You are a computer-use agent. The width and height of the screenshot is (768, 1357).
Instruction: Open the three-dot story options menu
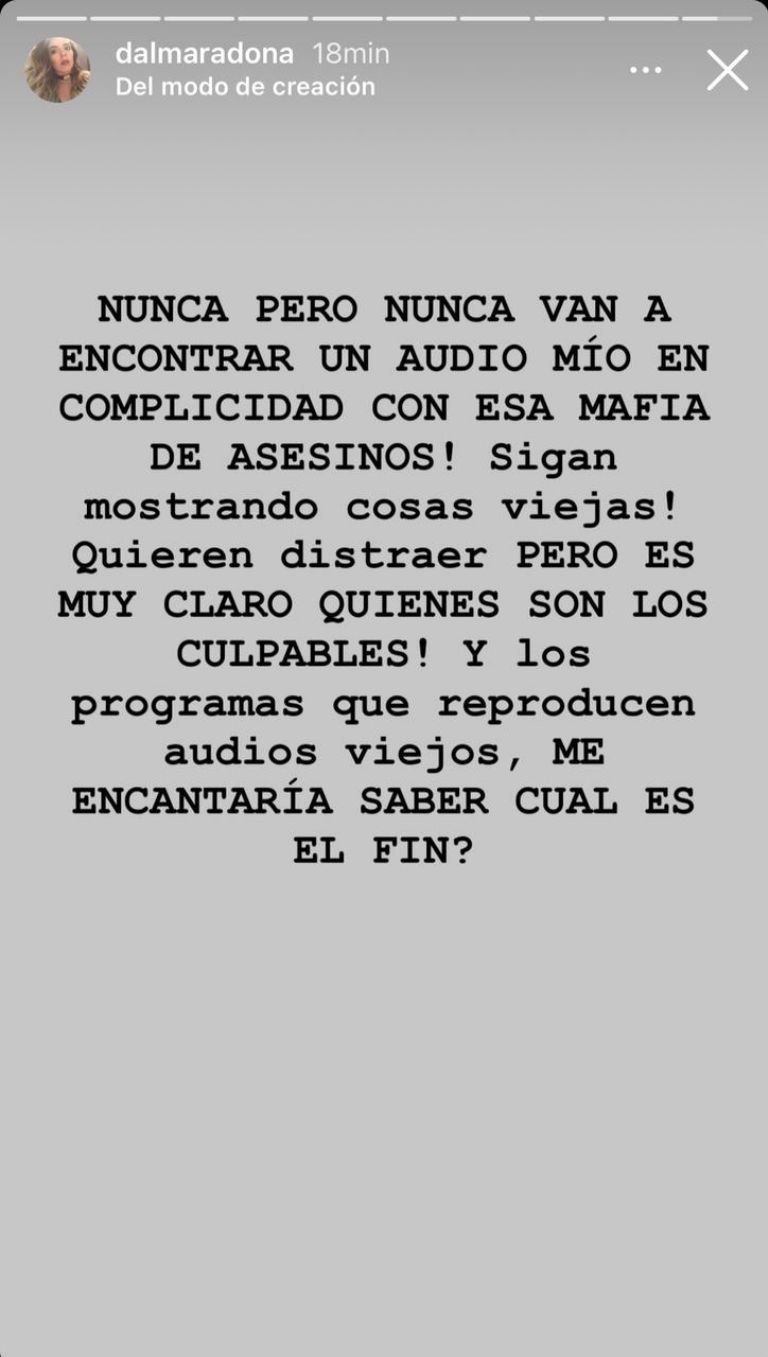coord(646,70)
